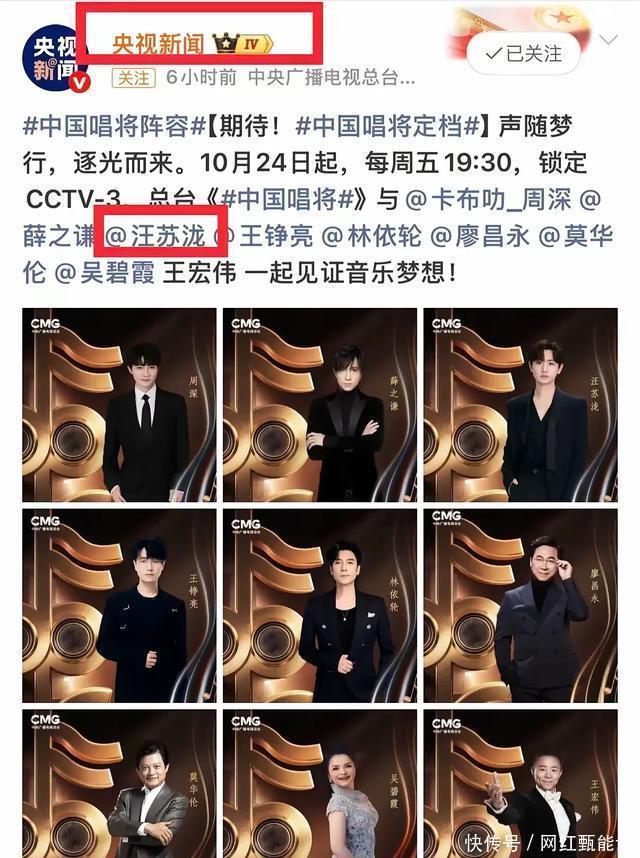Expand the post options chevron
640x858 pixels.
point(608,40)
